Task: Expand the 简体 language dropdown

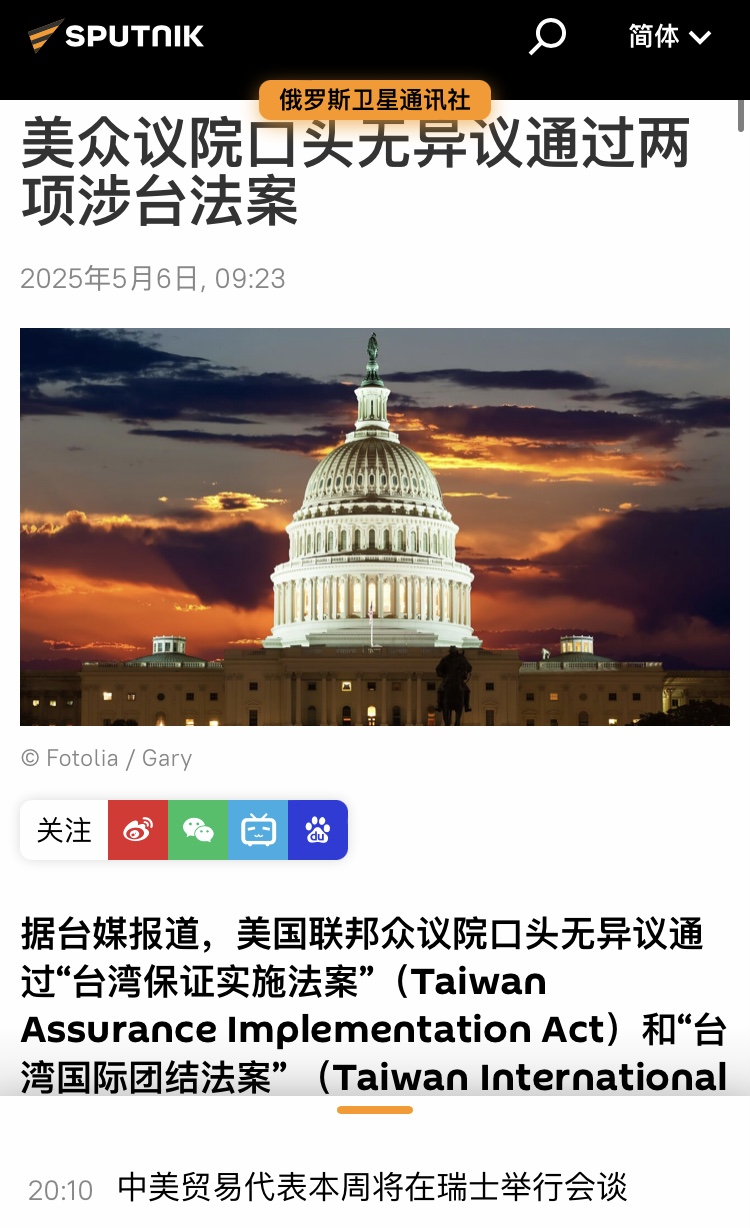Action: [670, 37]
